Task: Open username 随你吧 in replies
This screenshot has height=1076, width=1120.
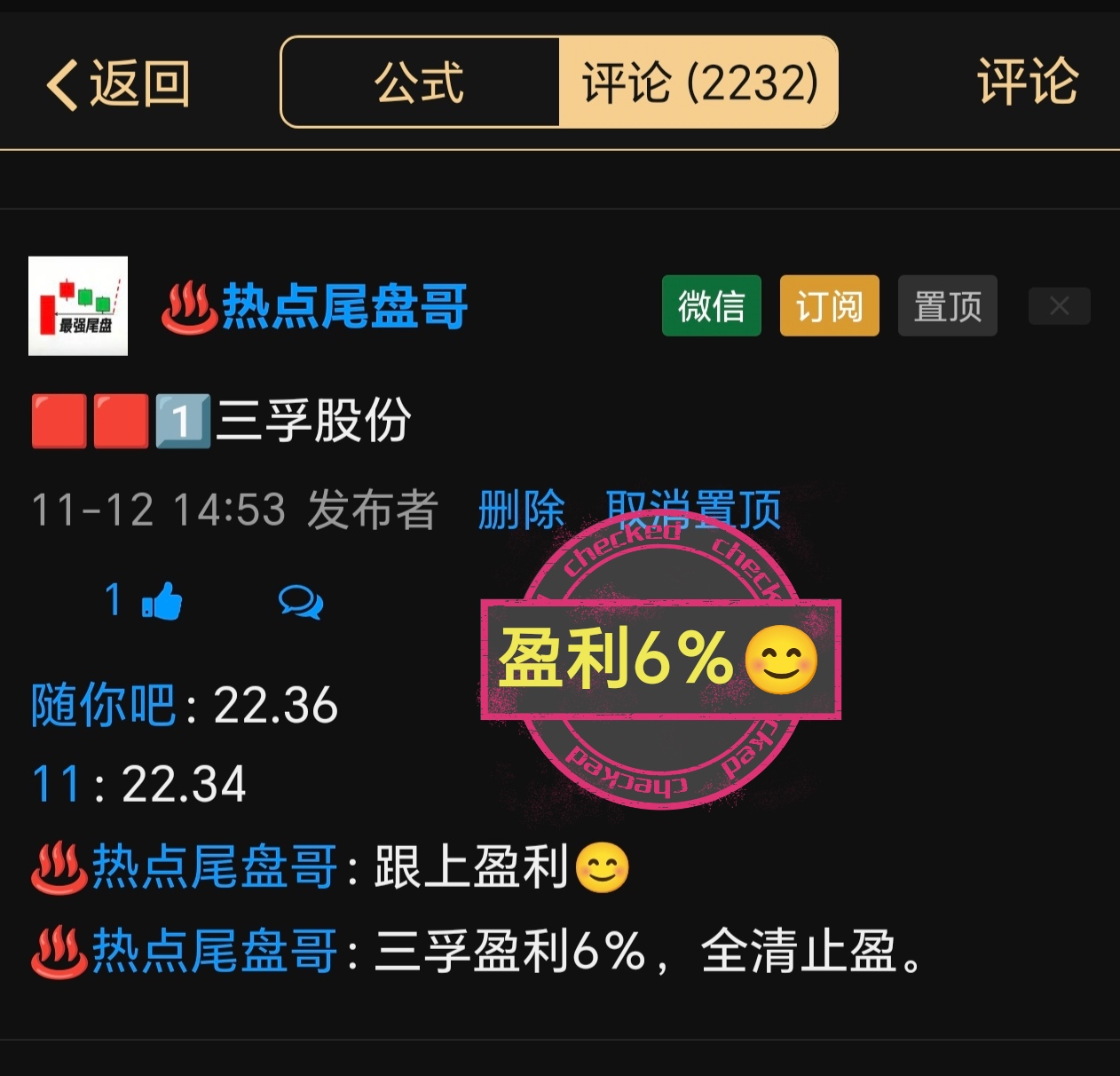Action: pyautogui.click(x=103, y=706)
